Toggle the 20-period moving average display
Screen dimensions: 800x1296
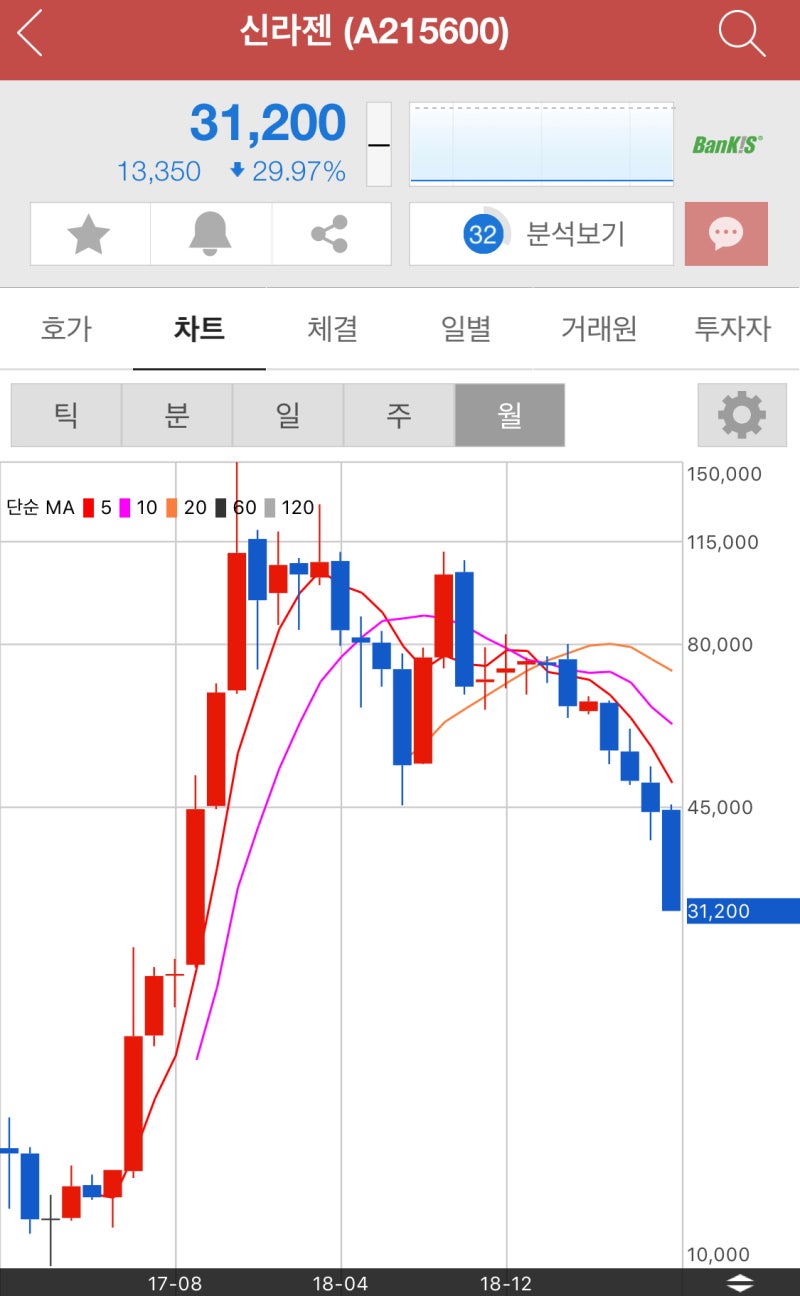coord(181,507)
